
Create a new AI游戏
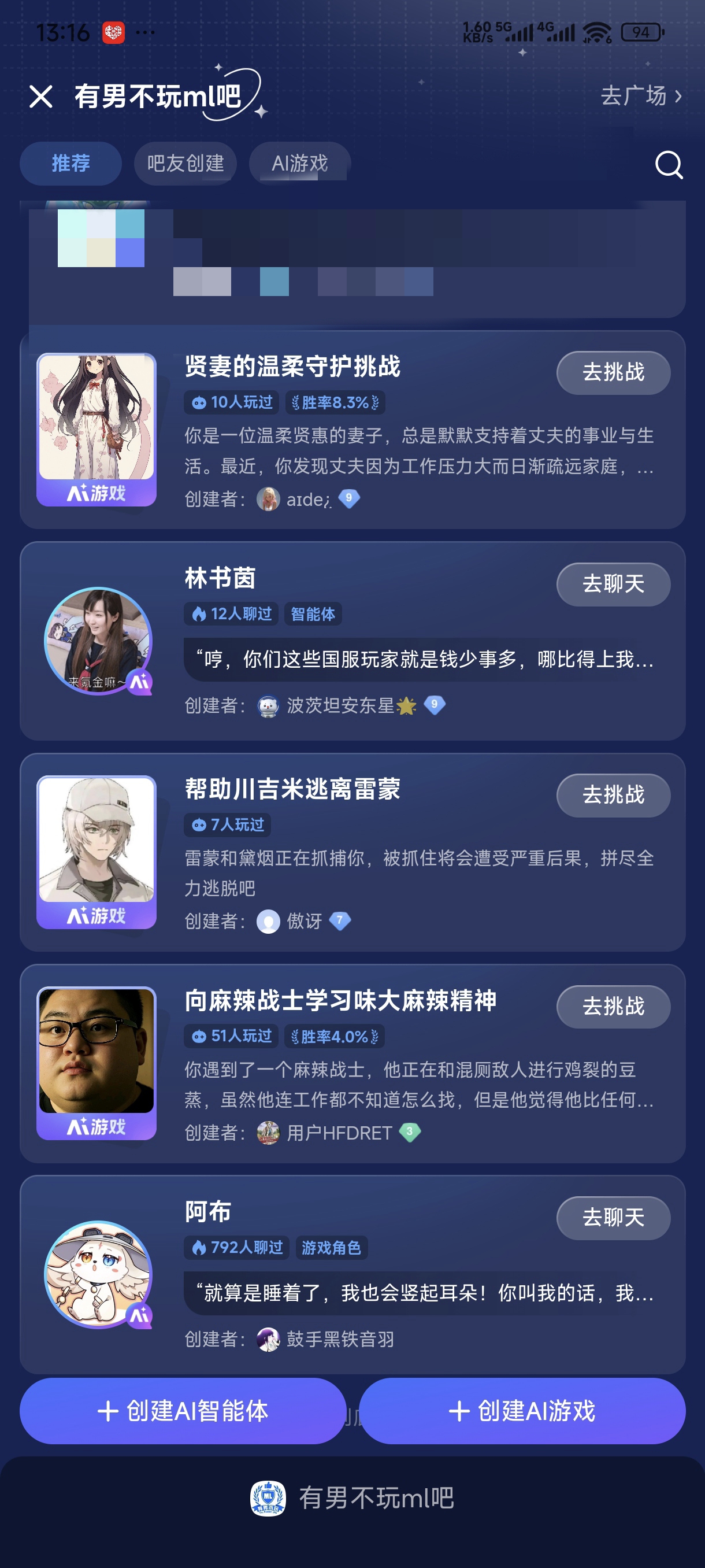[522, 1410]
